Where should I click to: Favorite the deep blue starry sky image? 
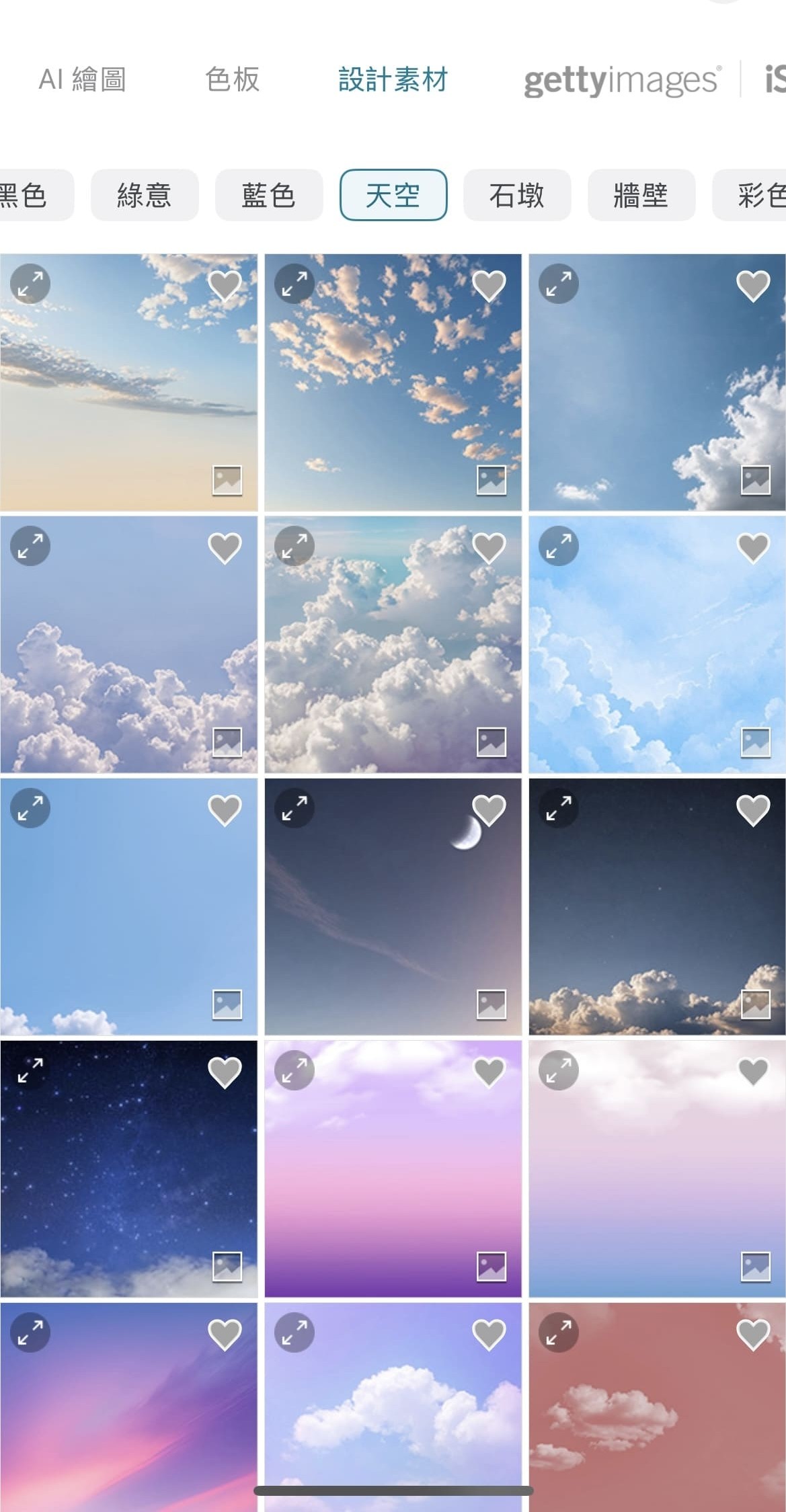tap(225, 1072)
